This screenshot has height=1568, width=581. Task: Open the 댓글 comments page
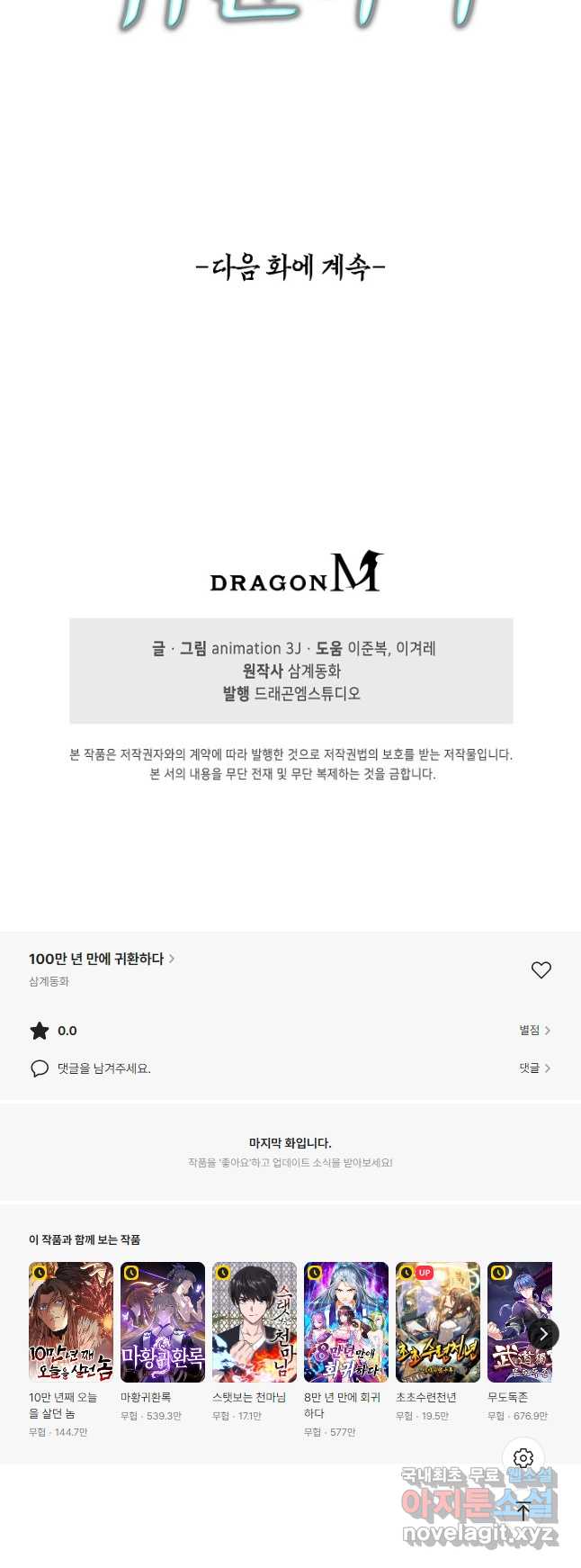[x=534, y=1068]
